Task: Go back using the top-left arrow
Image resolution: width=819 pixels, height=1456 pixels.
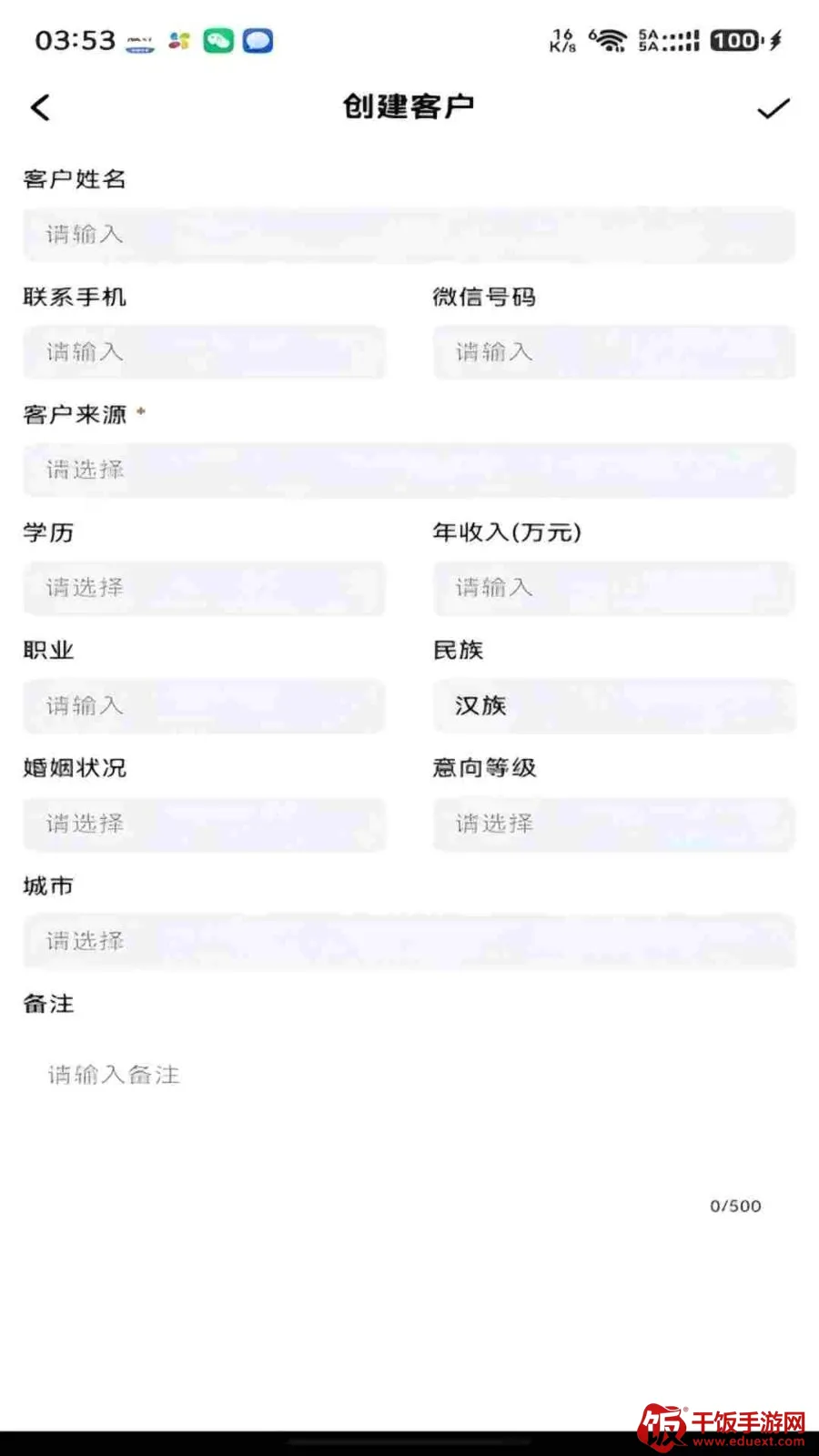Action: tap(40, 107)
